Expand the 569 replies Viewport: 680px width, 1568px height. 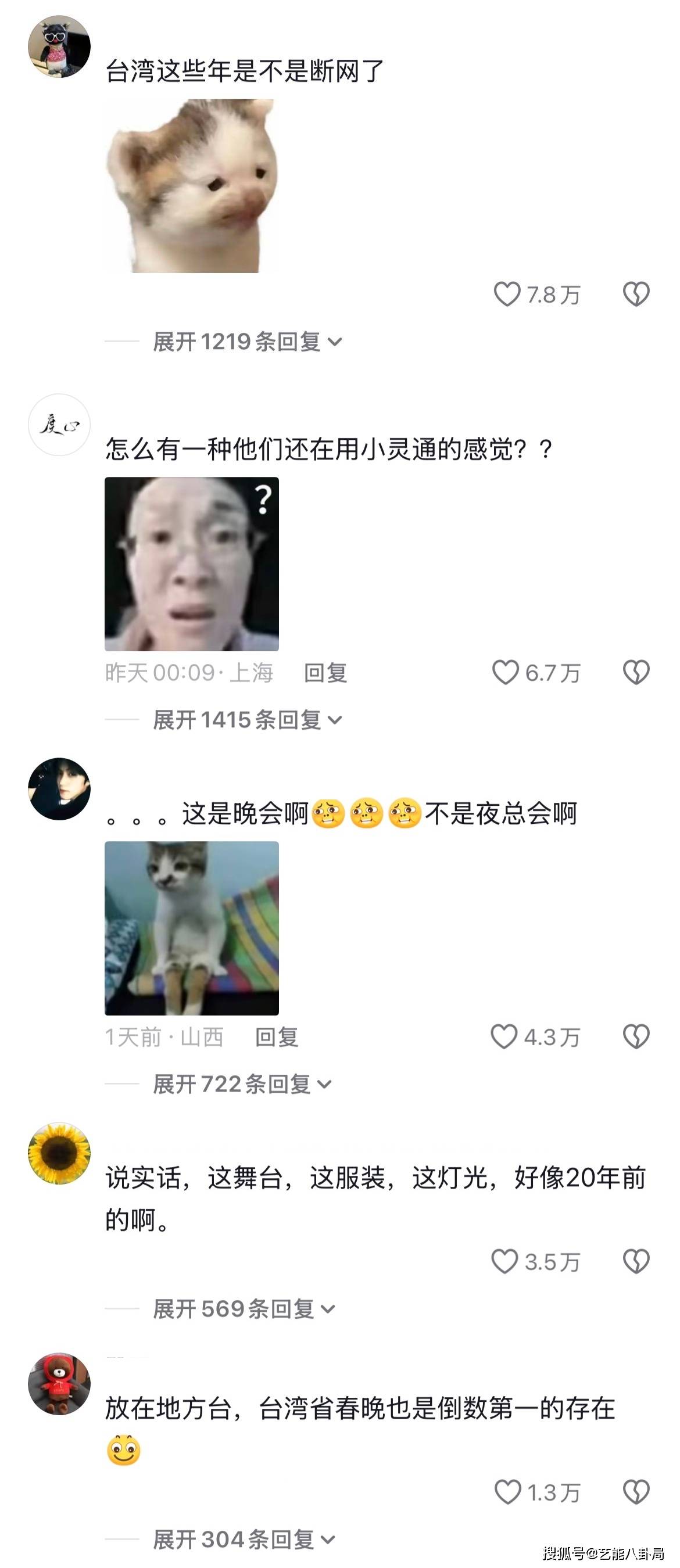[x=244, y=1309]
